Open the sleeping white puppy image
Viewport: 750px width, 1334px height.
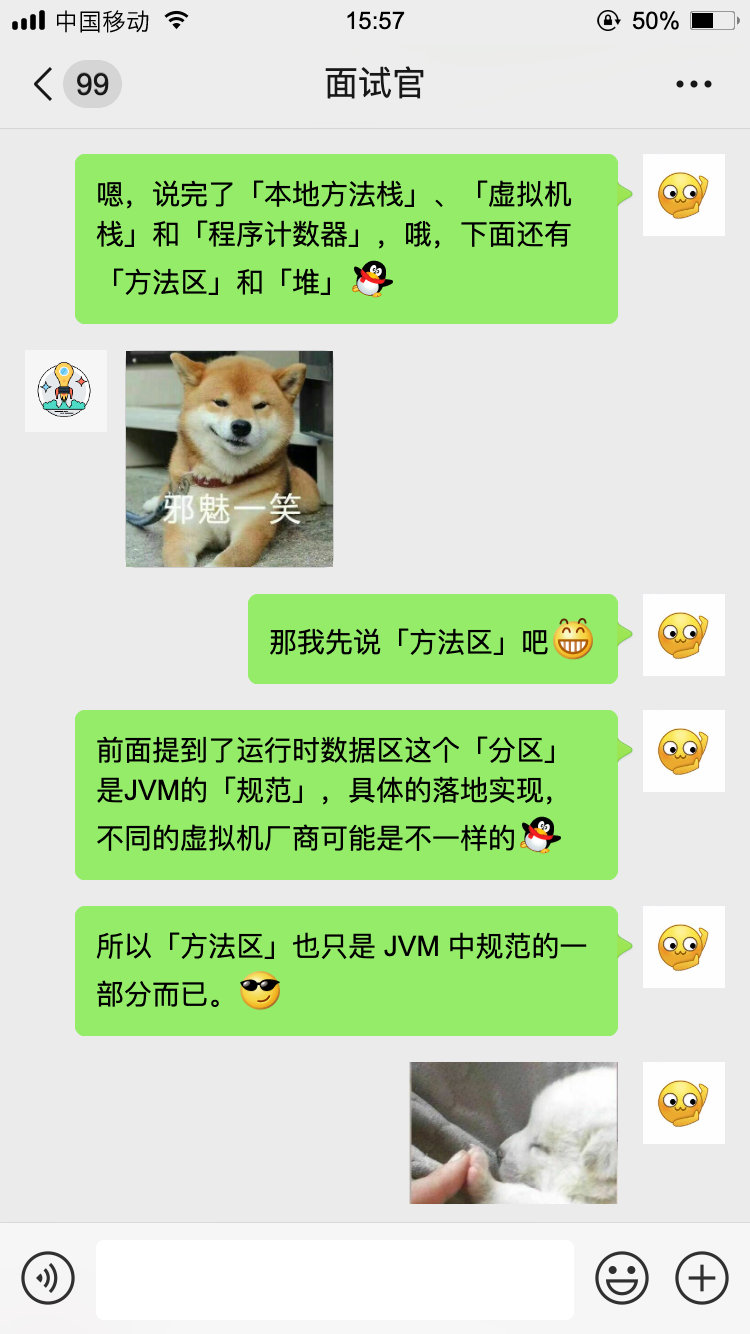(513, 1132)
